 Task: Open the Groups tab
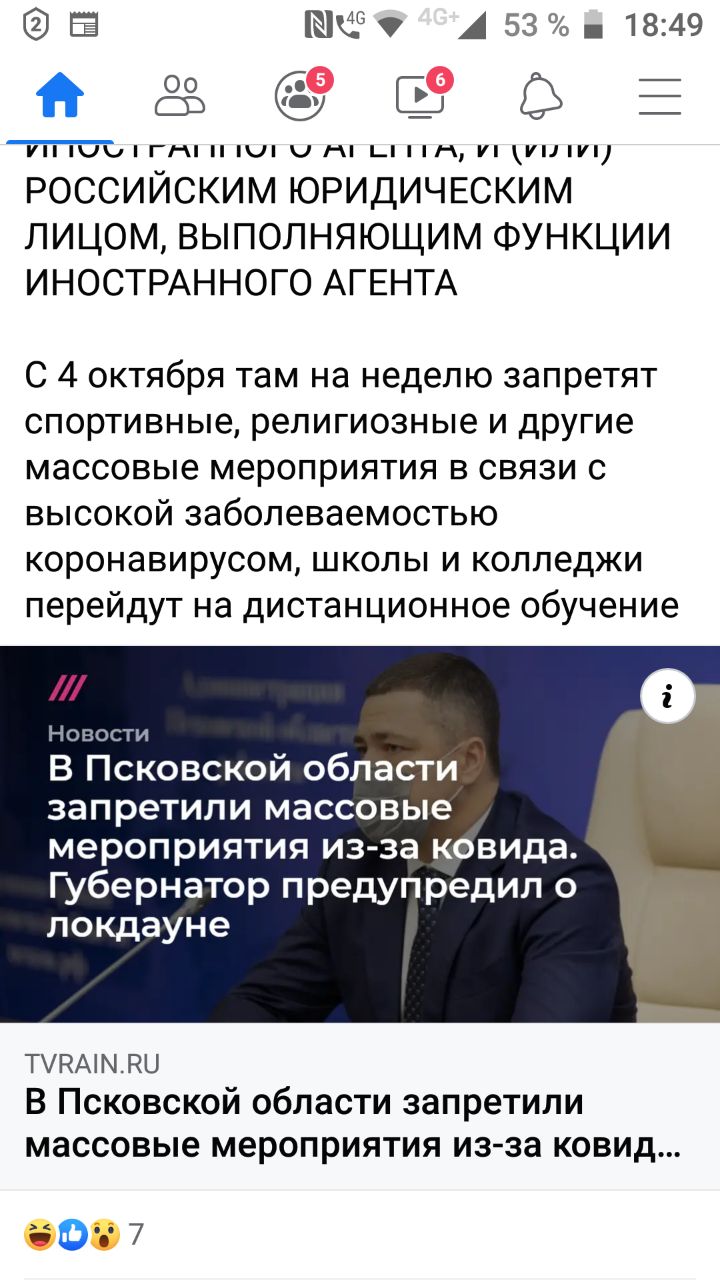tap(300, 97)
